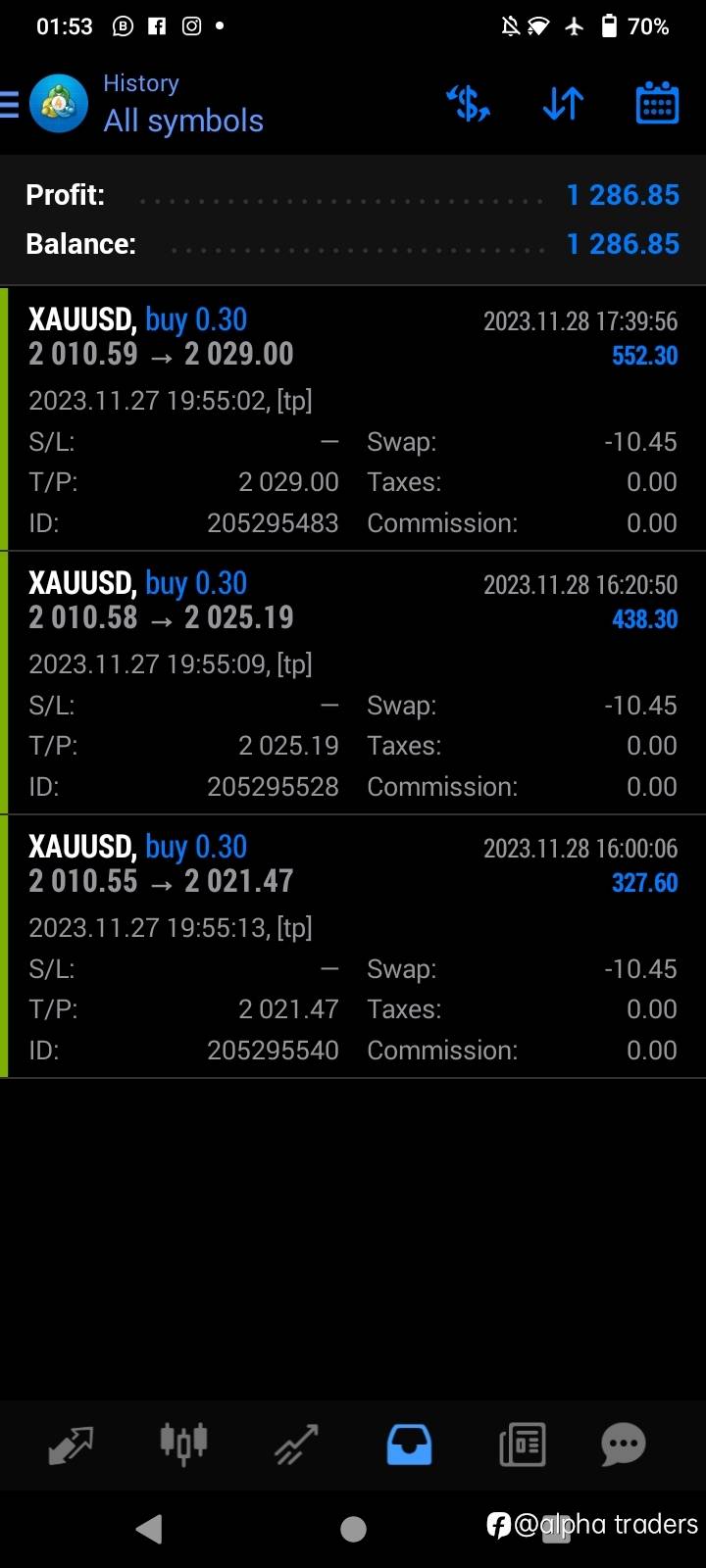Switch to the candlestick Charts tab

[183, 1445]
